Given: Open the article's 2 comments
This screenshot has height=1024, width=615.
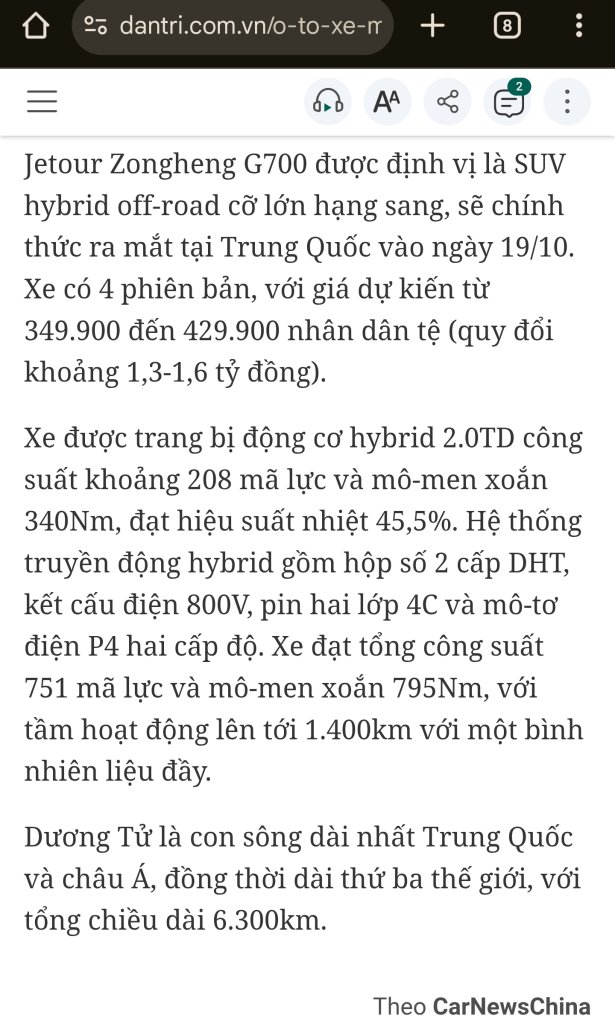Looking at the screenshot, I should pyautogui.click(x=508, y=101).
